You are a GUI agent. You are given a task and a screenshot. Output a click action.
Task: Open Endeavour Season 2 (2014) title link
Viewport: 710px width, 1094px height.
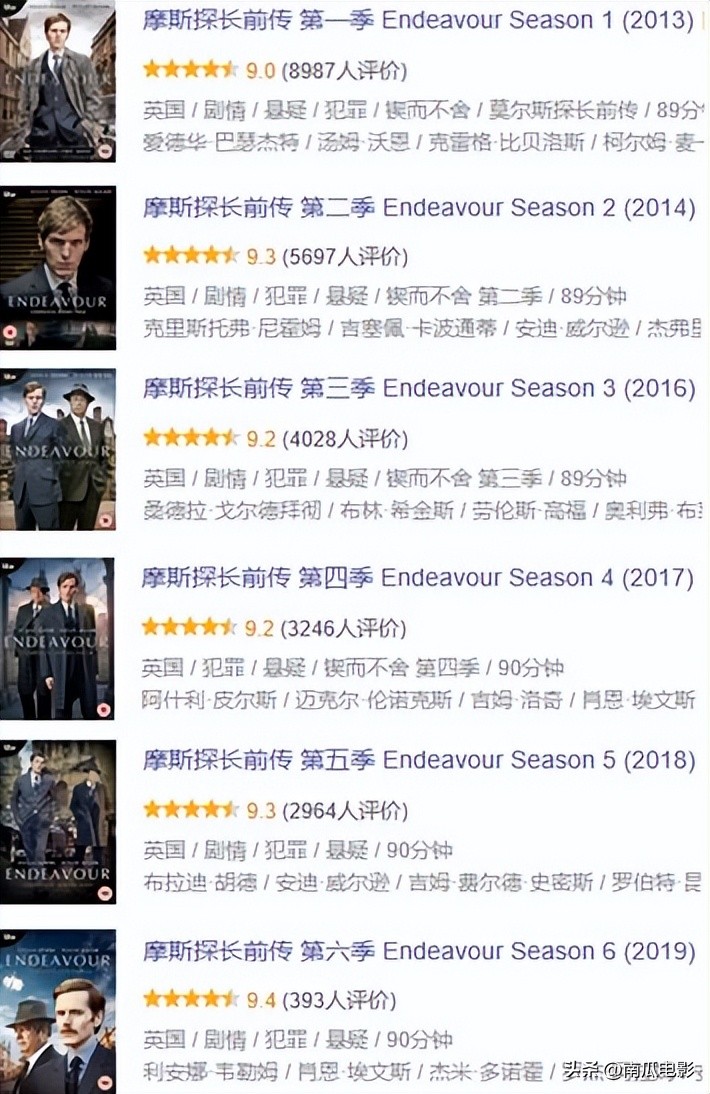(x=418, y=208)
